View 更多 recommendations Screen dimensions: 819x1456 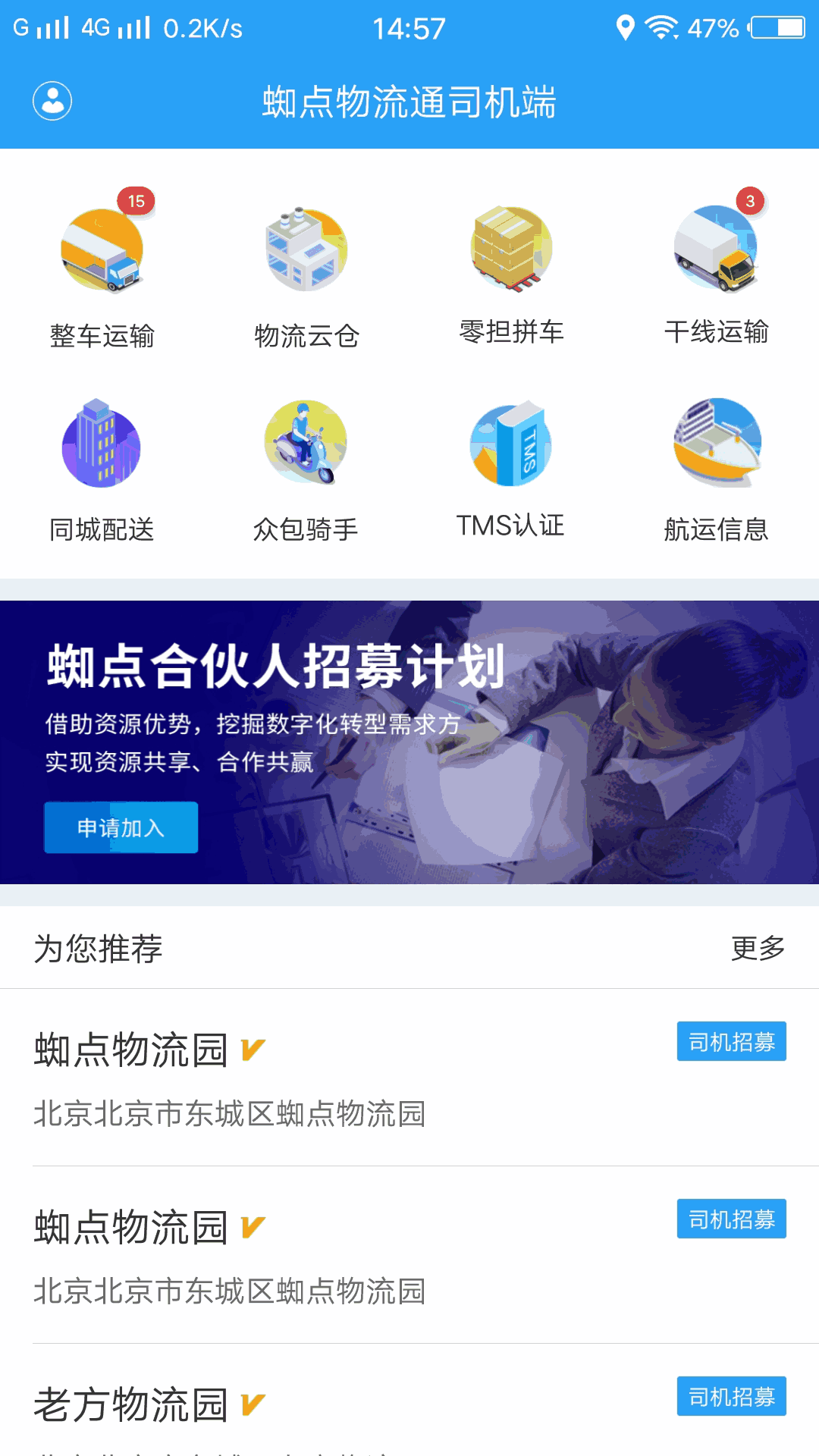758,948
